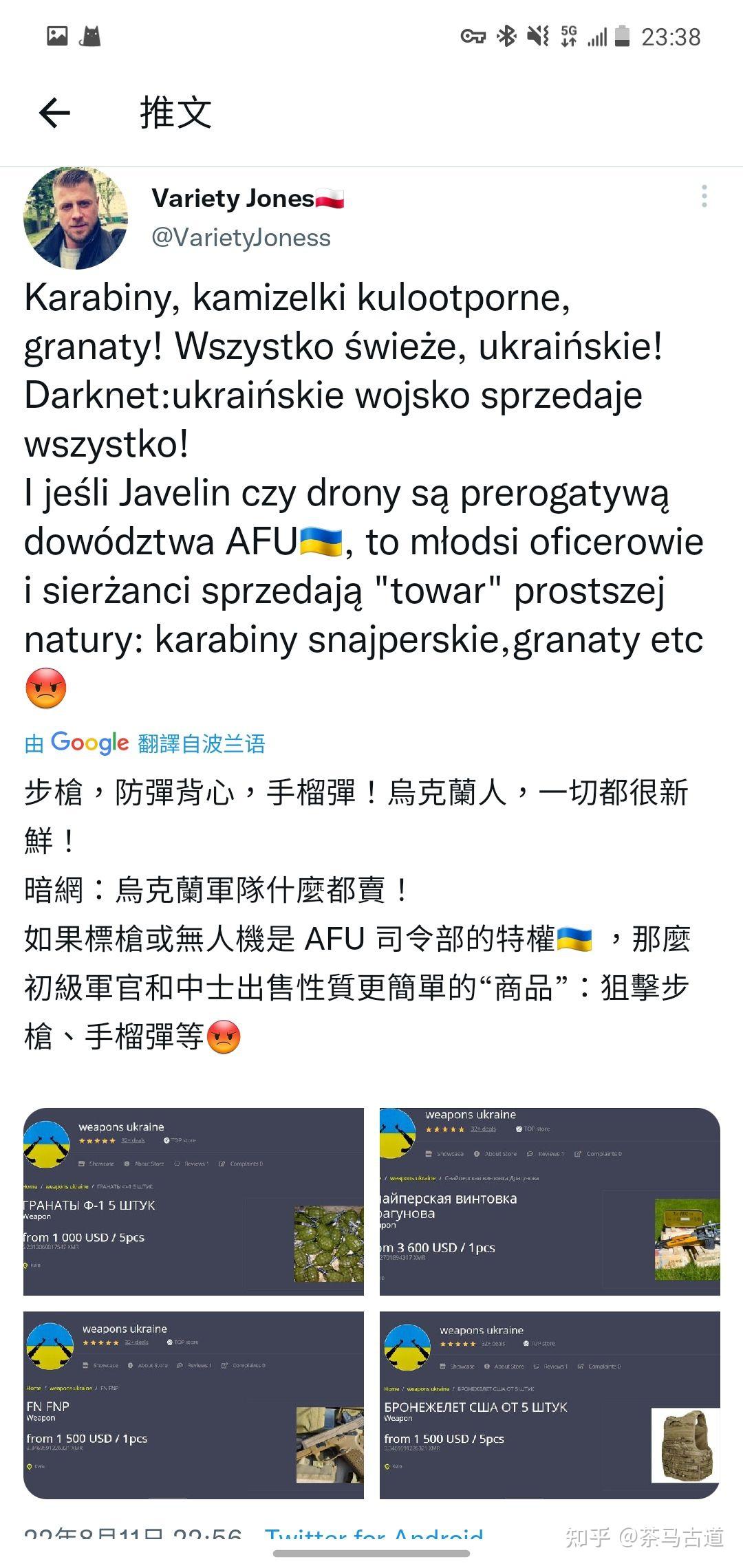Tap the Google translation source link
The height and width of the screenshot is (1568, 743).
145,743
